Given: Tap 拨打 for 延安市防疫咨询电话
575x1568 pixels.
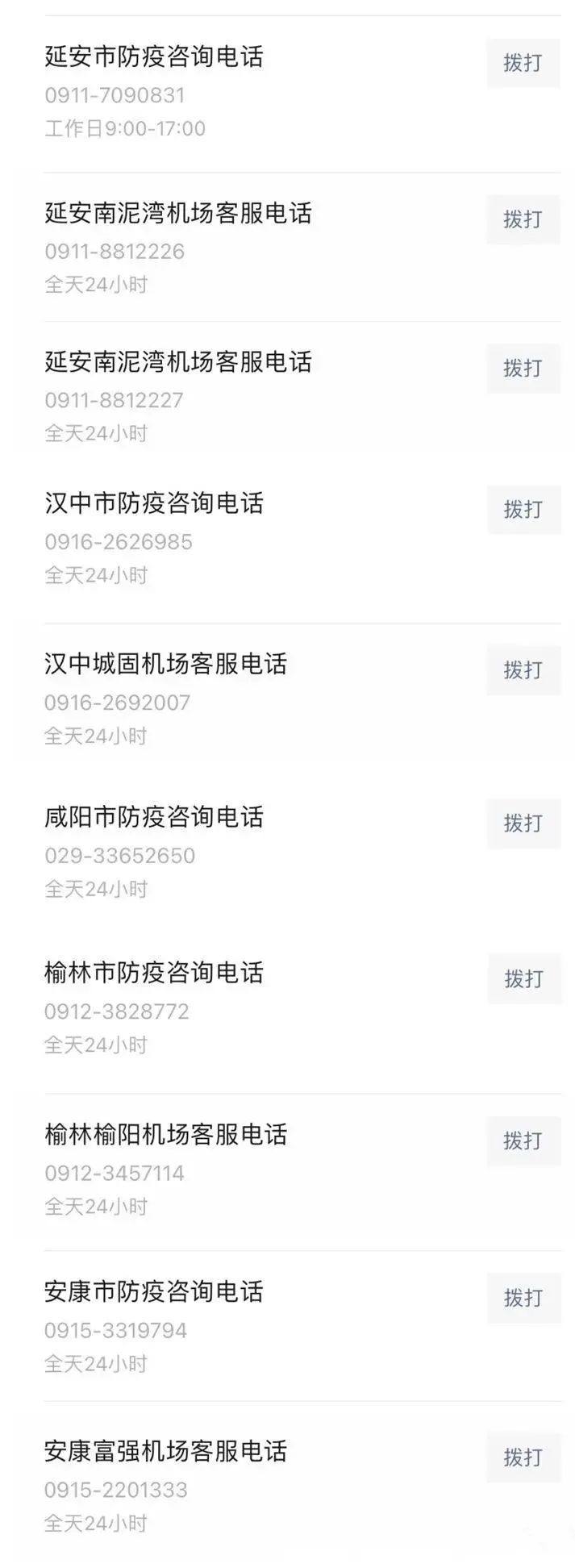Looking at the screenshot, I should tap(523, 63).
